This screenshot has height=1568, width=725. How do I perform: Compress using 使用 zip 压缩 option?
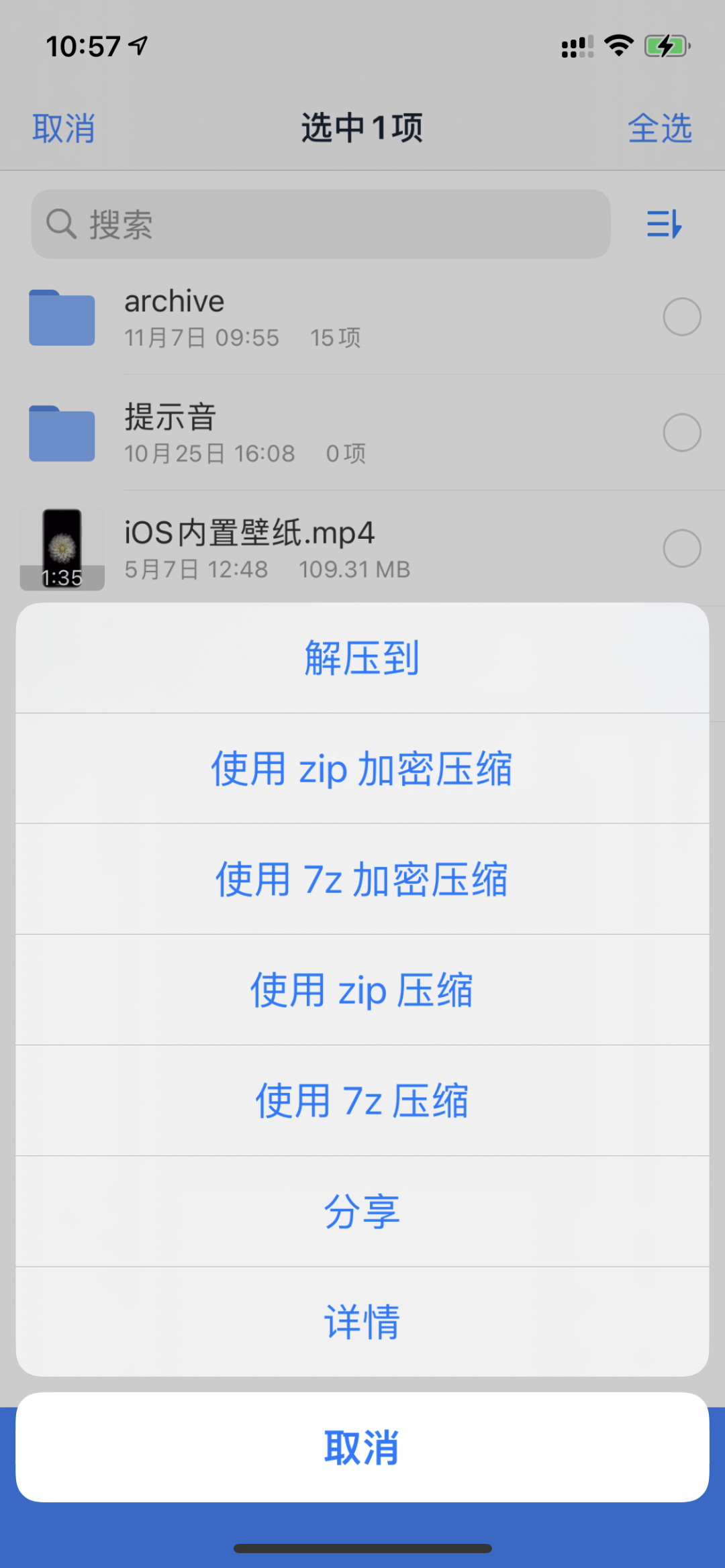pos(362,990)
